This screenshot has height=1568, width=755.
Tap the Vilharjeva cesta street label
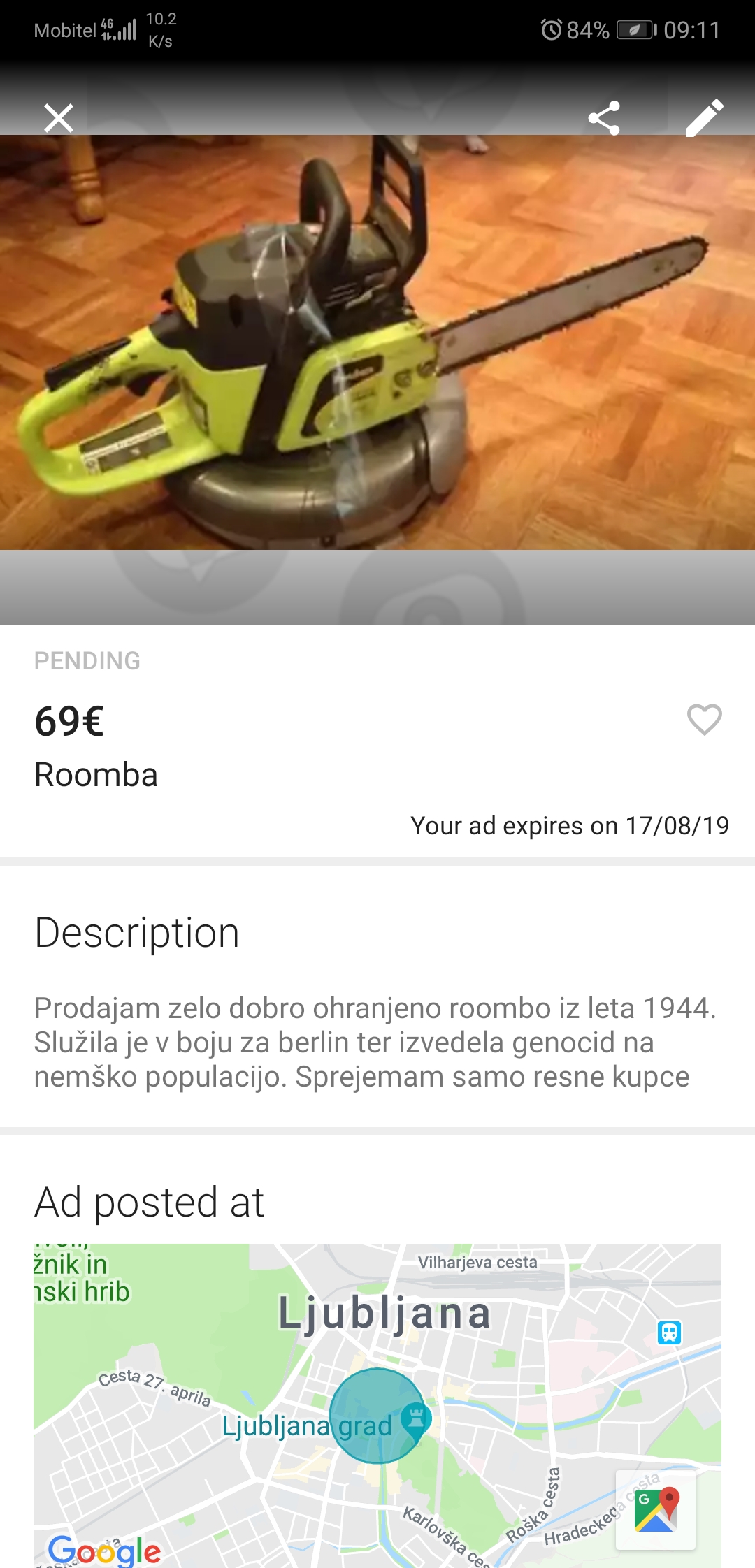pyautogui.click(x=478, y=1262)
